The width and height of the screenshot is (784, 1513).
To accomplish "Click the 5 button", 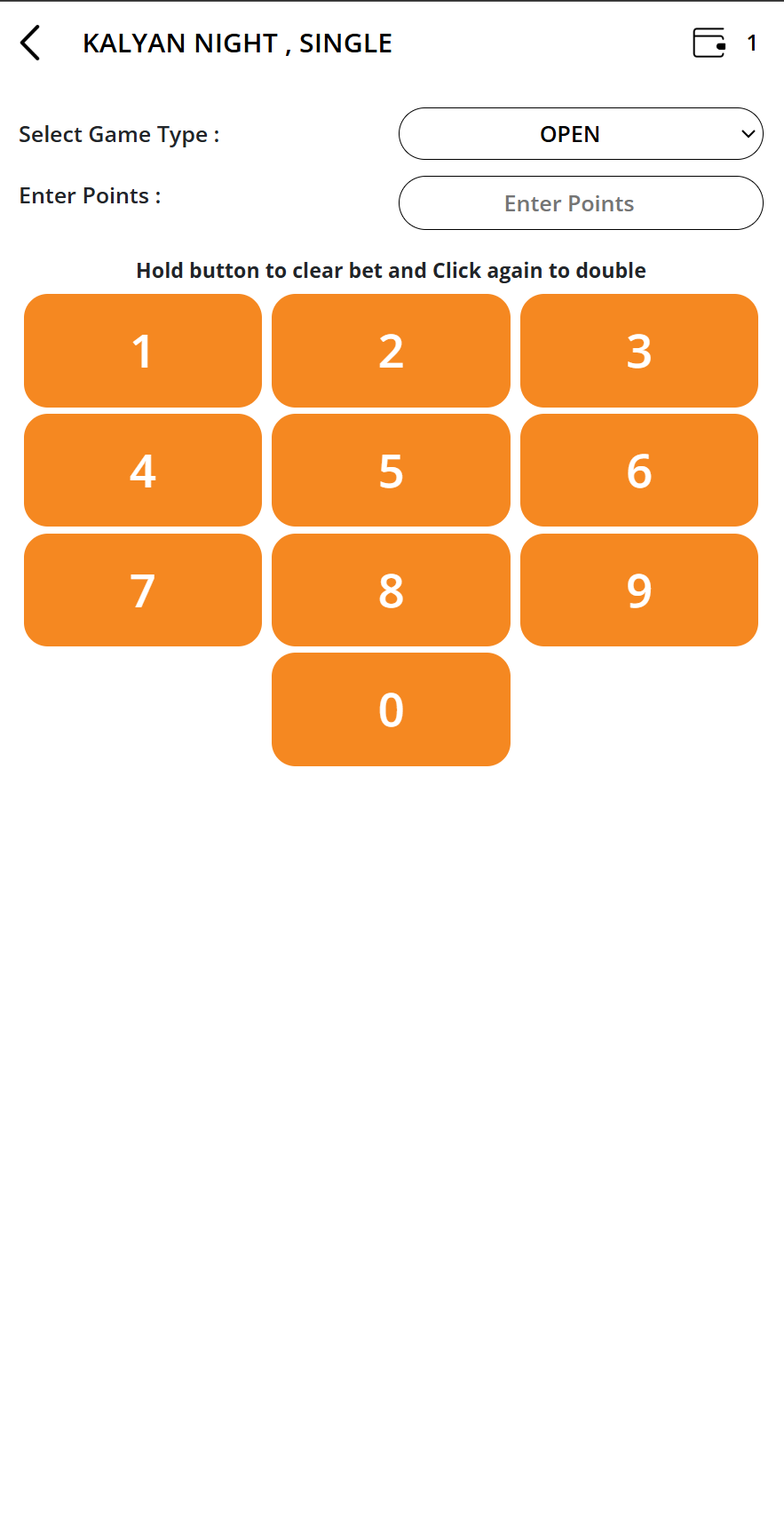I will pos(391,470).
